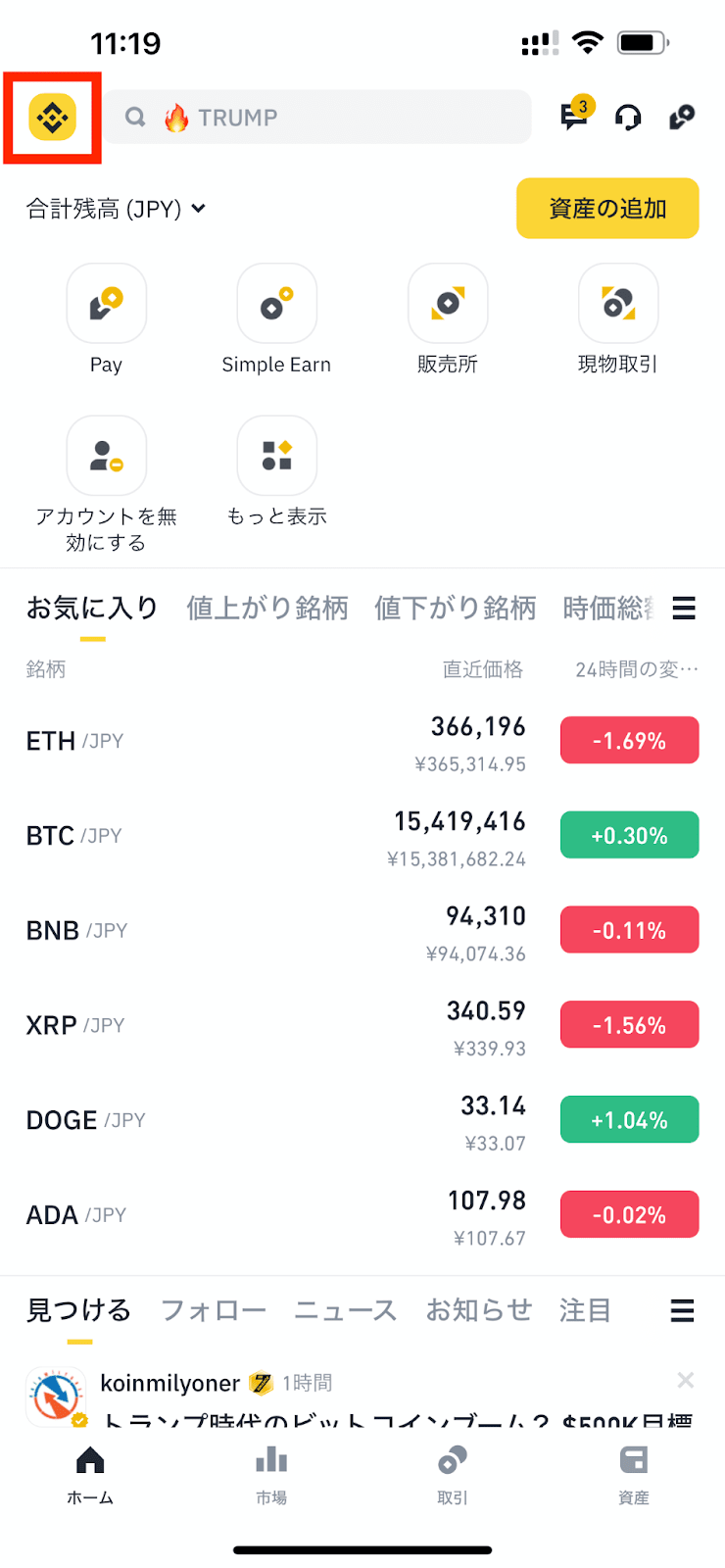Open the 資産 tab in bottom navigation
Viewport: 725px width, 1568px height.
click(634, 1470)
